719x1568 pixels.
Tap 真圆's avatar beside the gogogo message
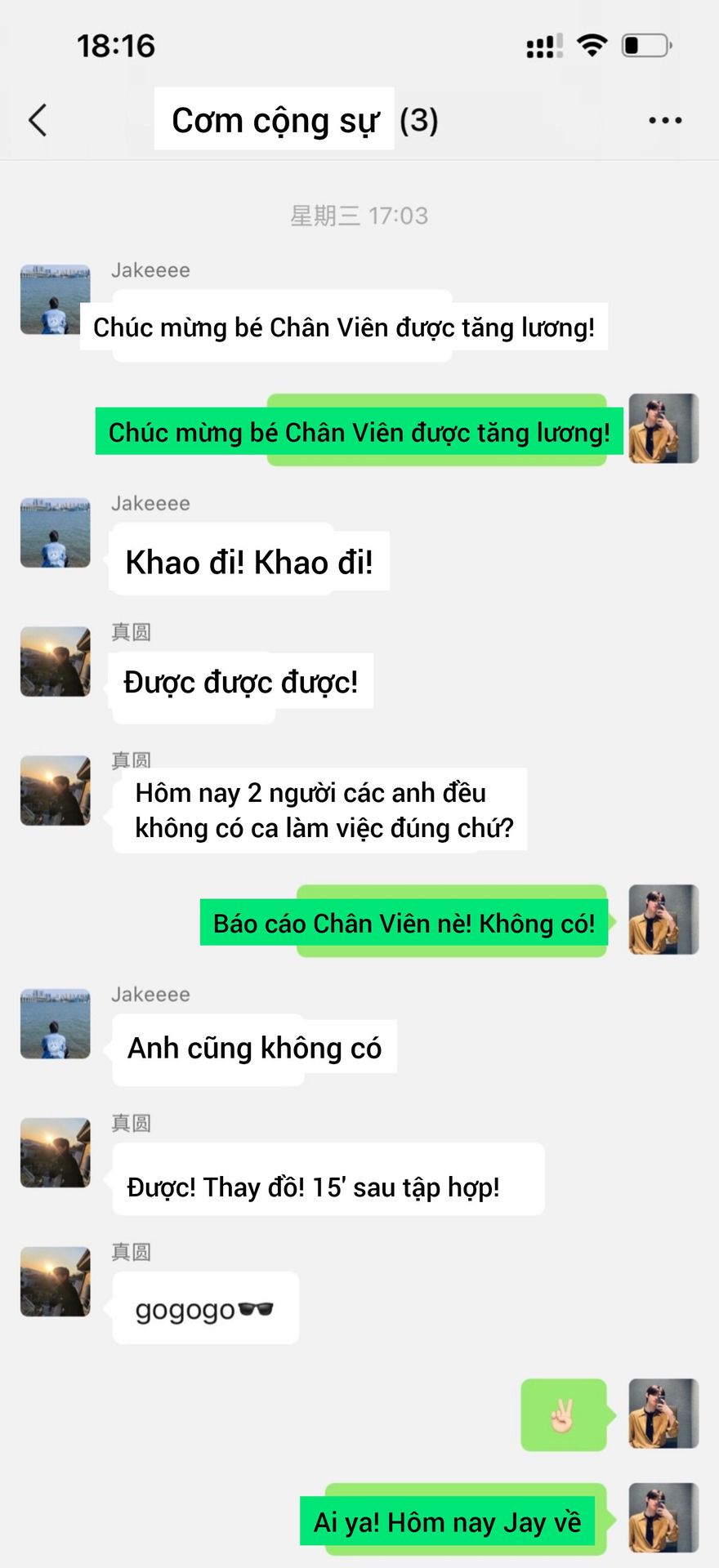pyautogui.click(x=56, y=1281)
